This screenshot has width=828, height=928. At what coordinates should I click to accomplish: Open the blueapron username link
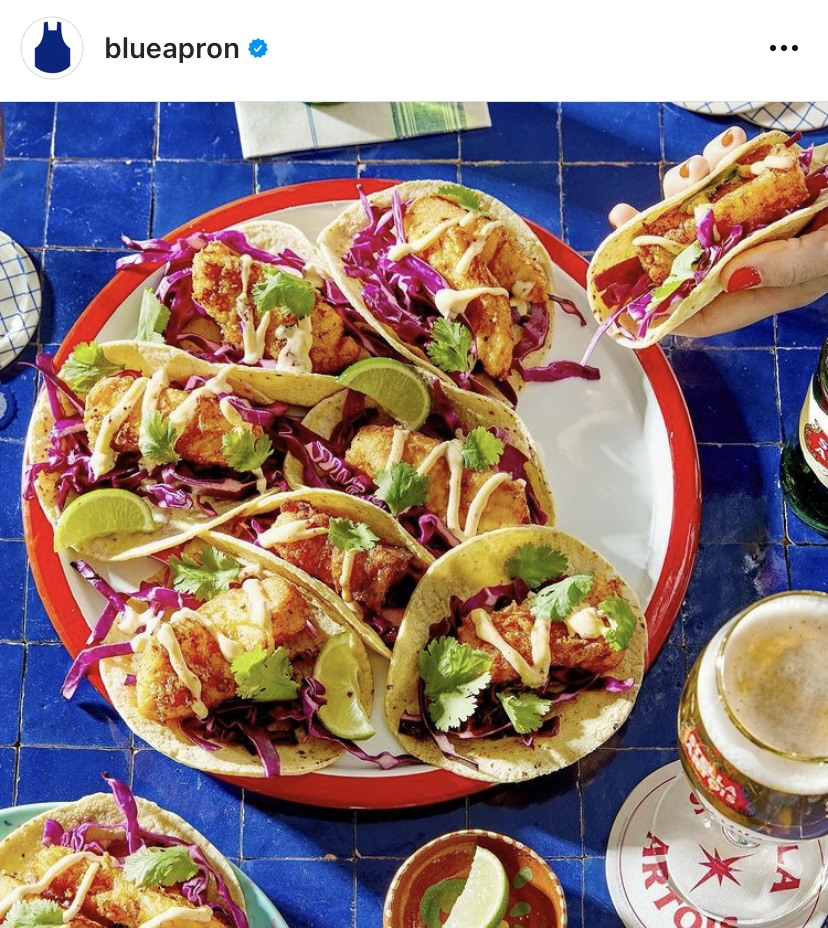click(x=171, y=48)
